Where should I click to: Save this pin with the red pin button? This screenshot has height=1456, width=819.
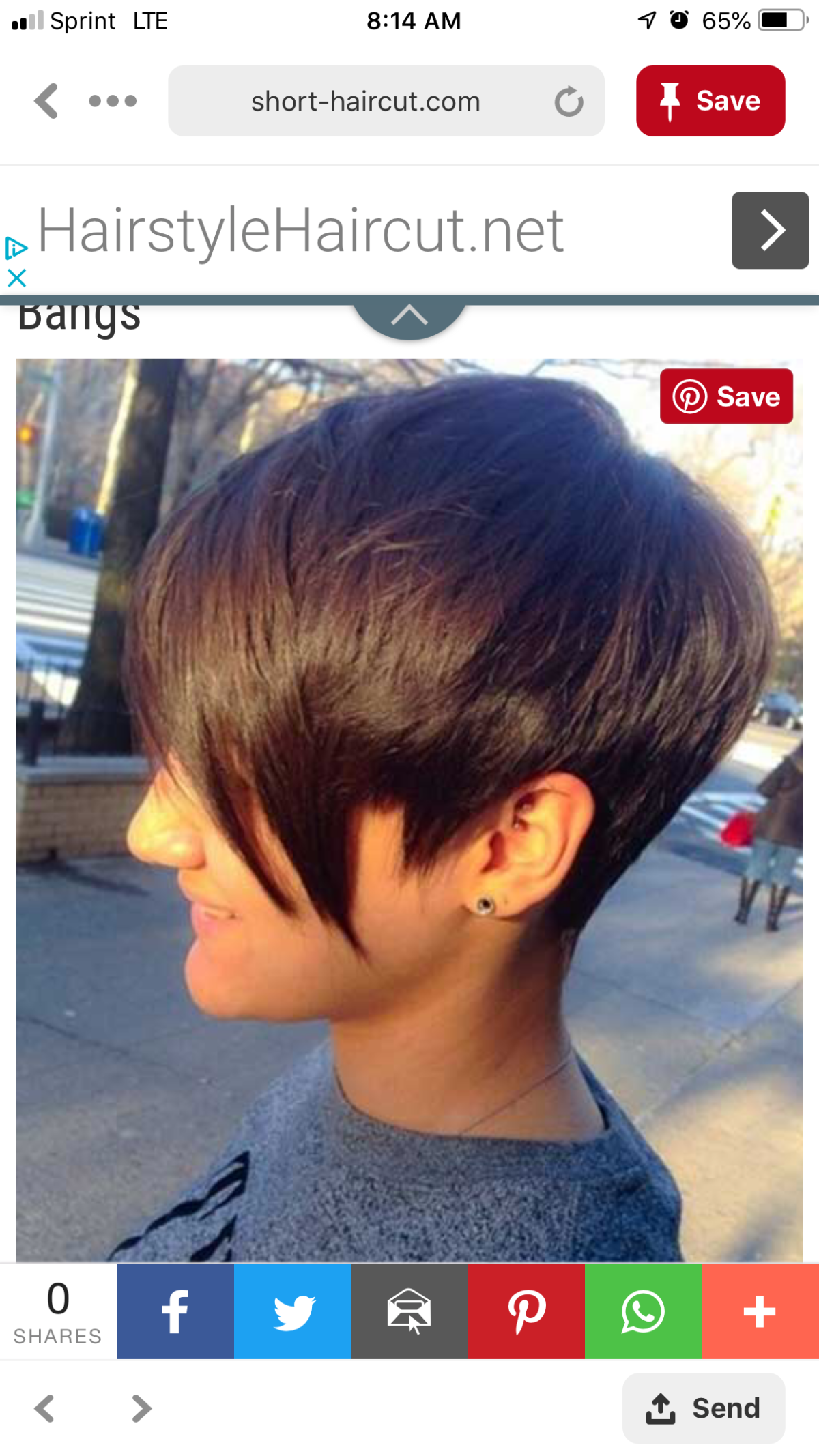coord(710,101)
